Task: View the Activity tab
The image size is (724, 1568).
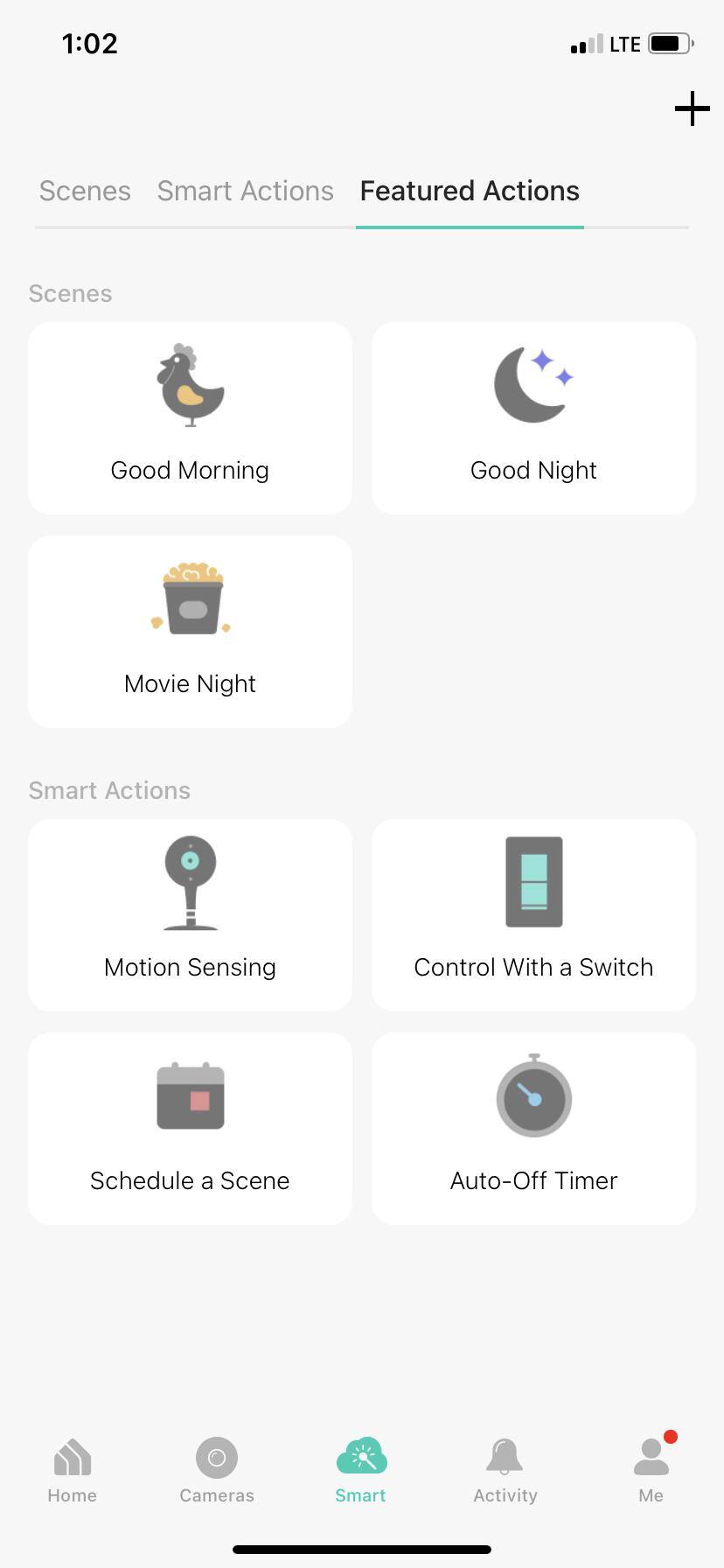Action: point(505,1470)
